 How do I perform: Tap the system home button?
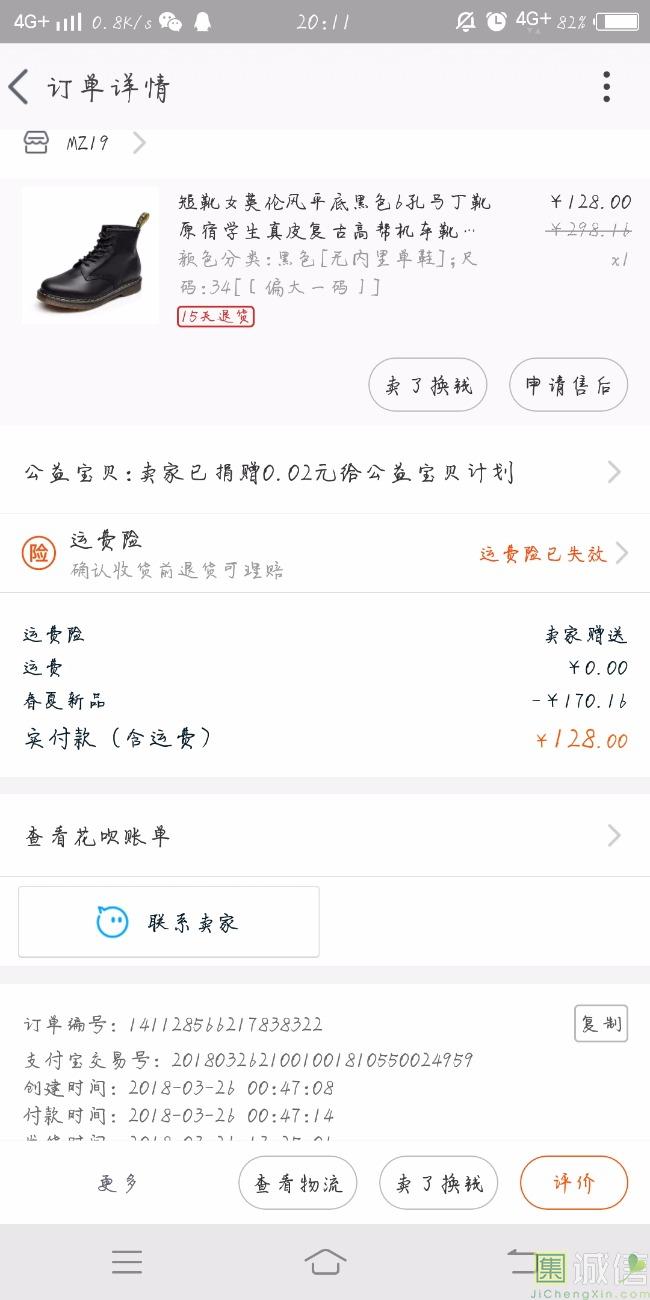(x=325, y=1262)
